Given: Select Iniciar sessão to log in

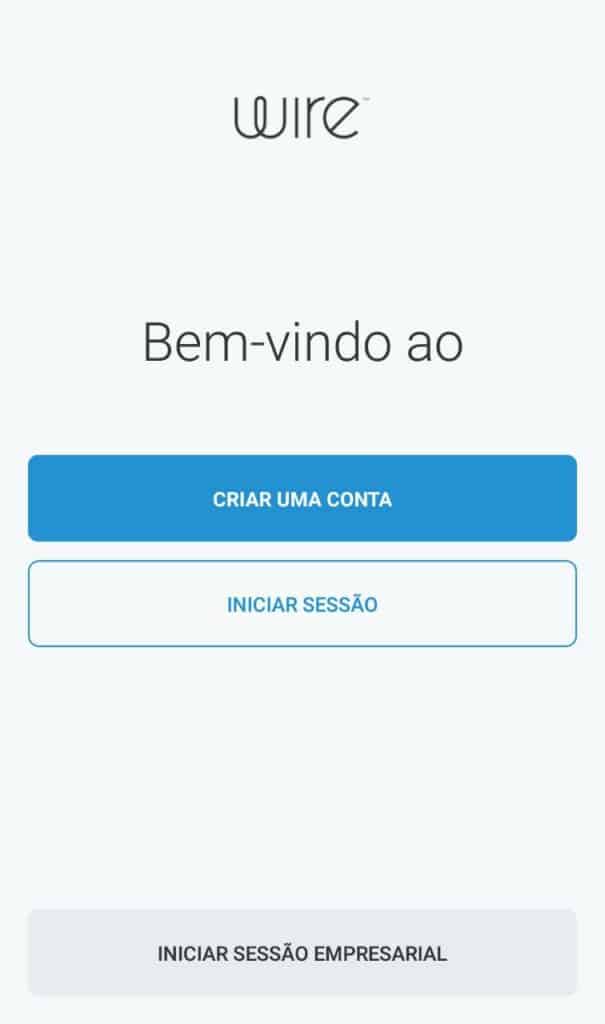Looking at the screenshot, I should (302, 603).
